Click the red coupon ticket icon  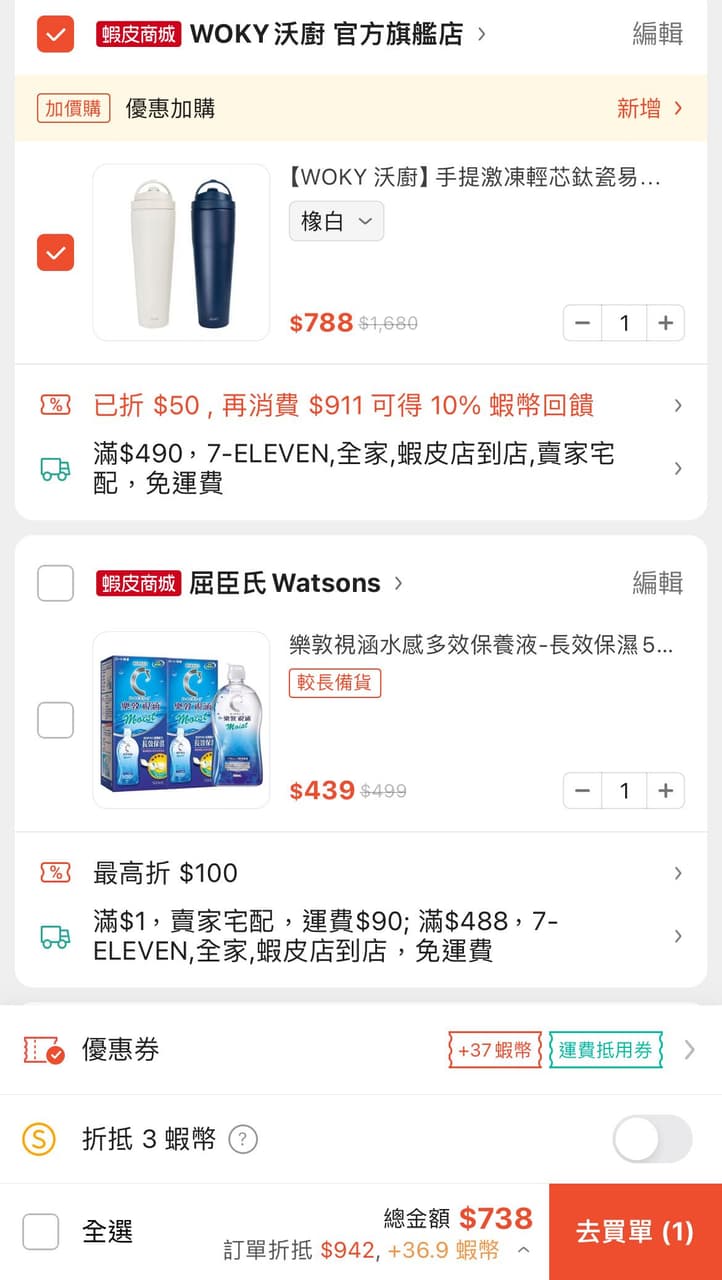pos(42,1050)
